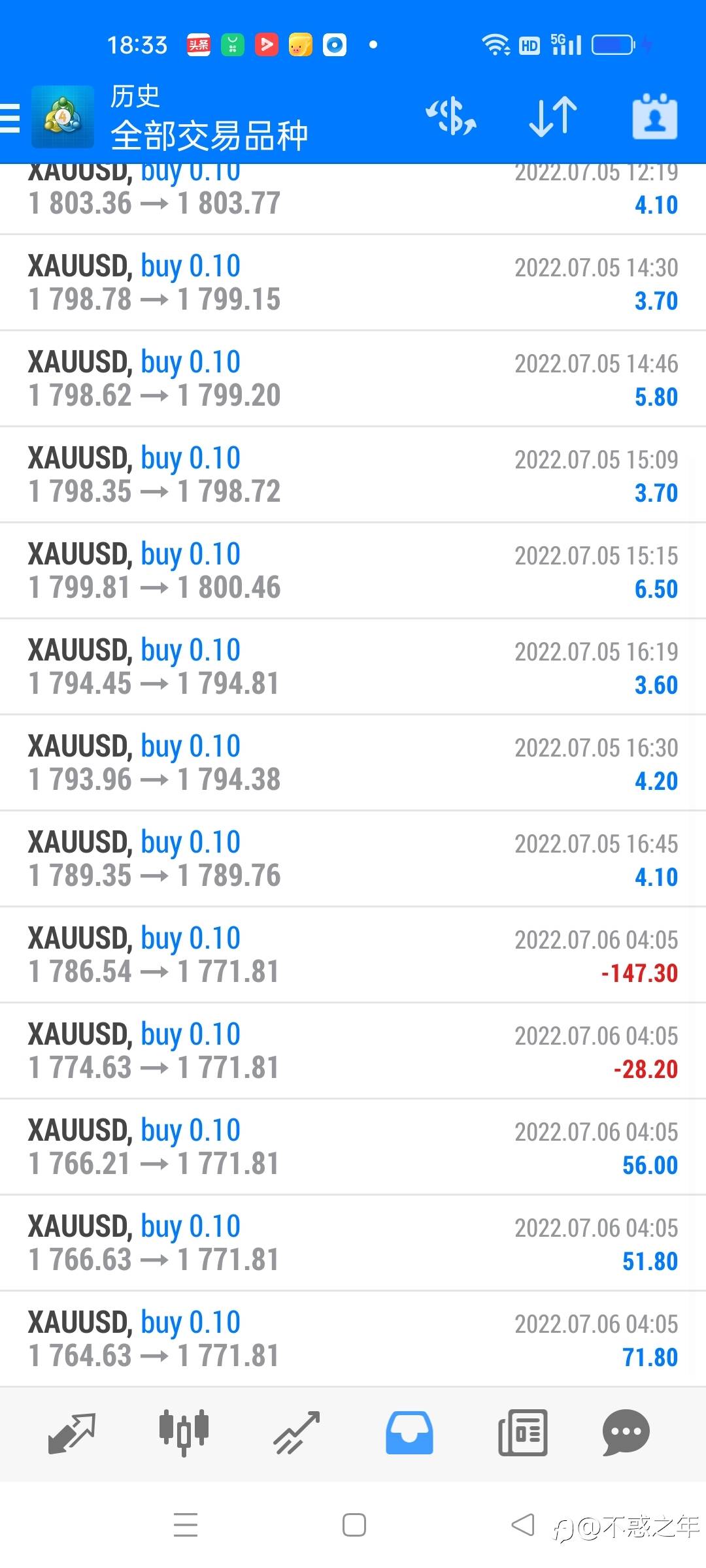Image resolution: width=706 pixels, height=1568 pixels.
Task: Open the trade with profit 56.00
Action: [353, 1147]
